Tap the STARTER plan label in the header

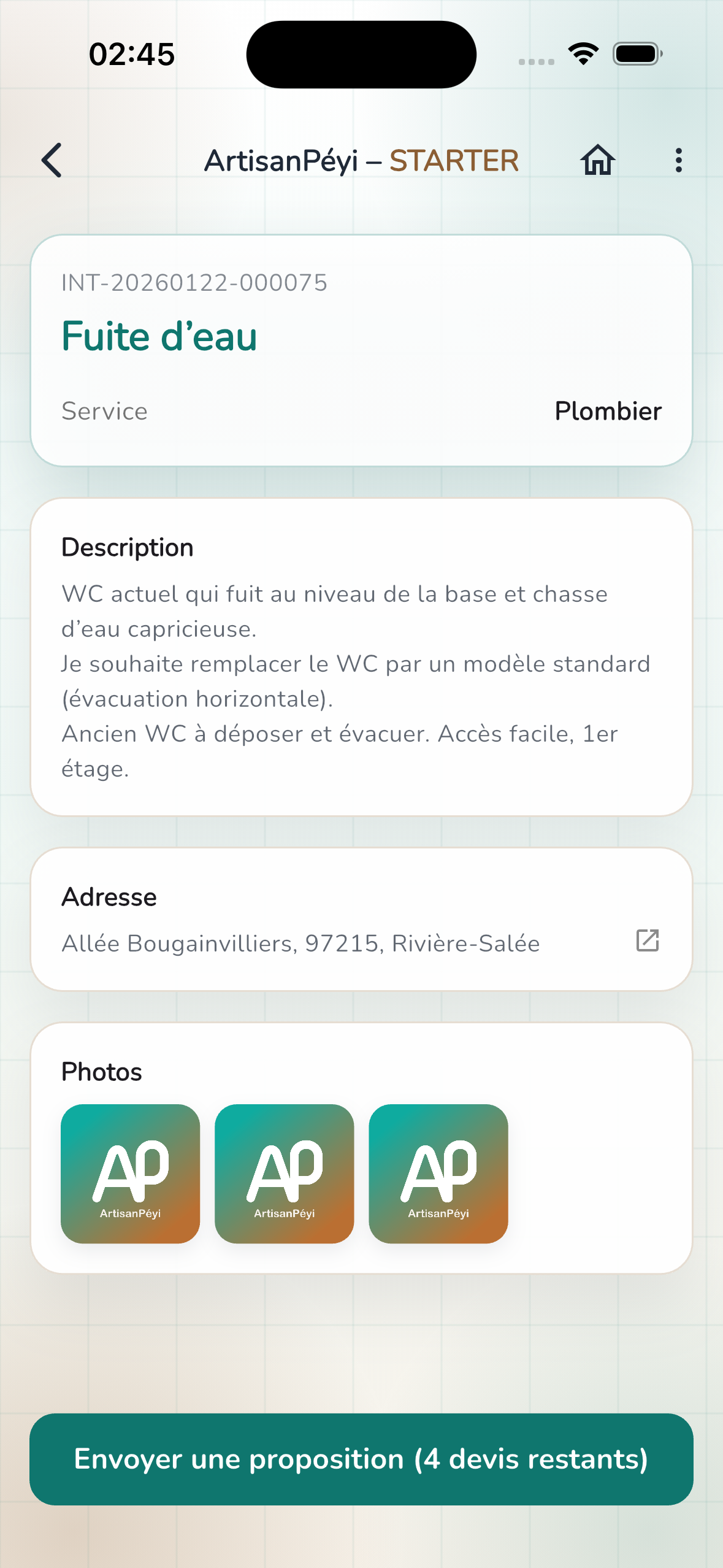(x=454, y=160)
